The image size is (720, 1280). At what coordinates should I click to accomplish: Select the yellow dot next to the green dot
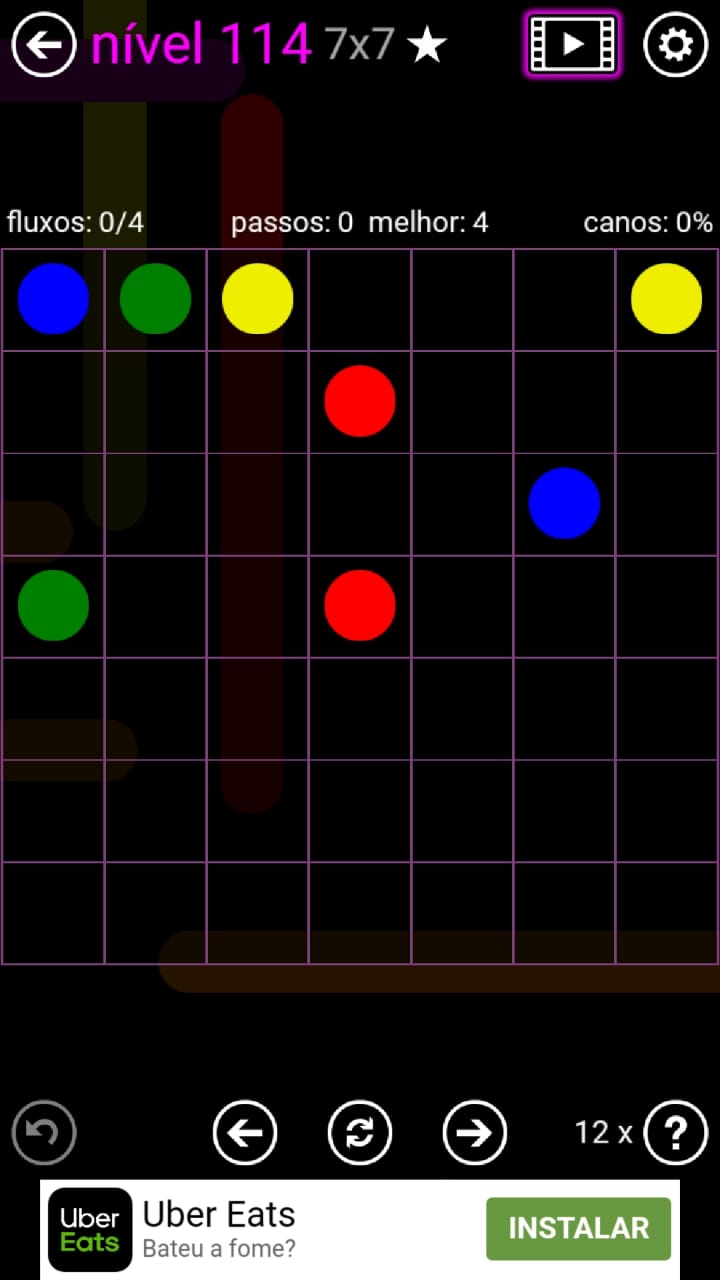pos(257,299)
